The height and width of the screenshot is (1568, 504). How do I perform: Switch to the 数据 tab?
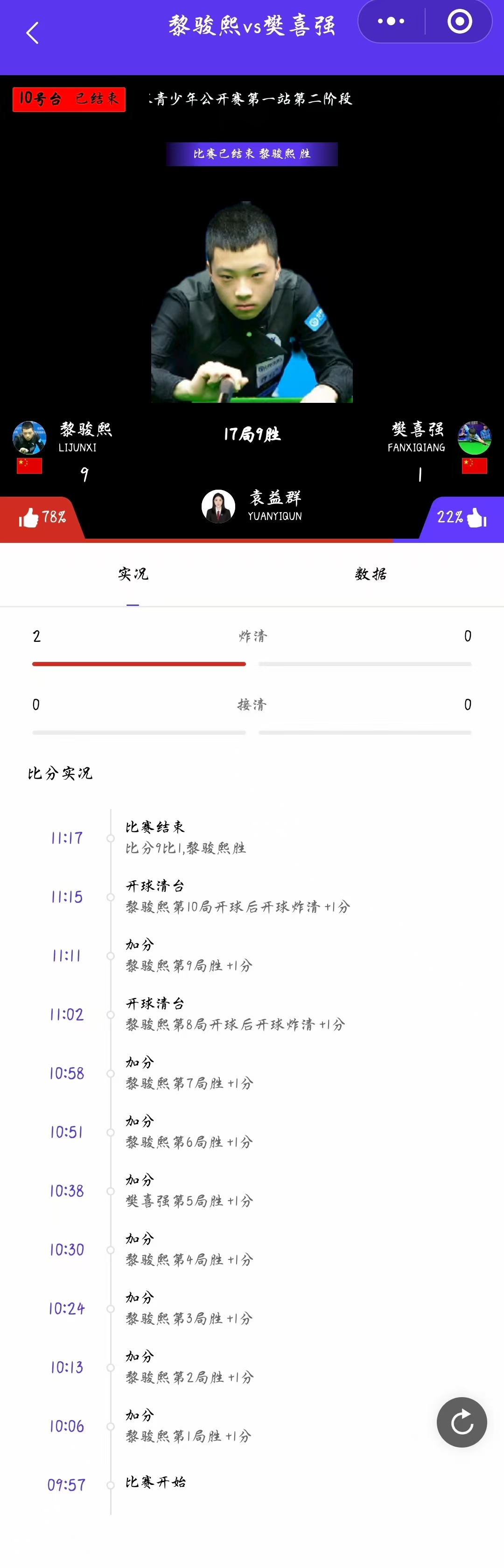point(371,574)
